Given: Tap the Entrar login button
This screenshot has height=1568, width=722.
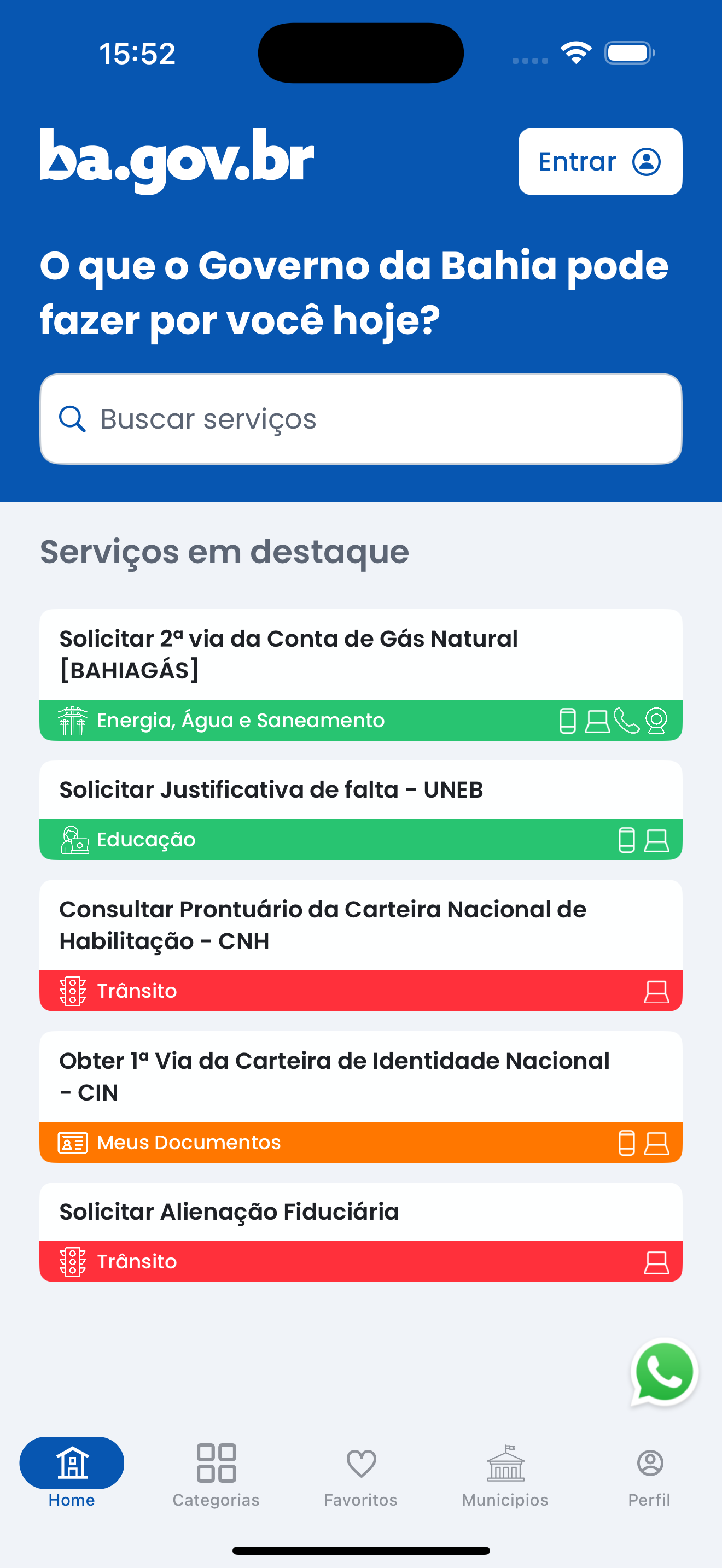Looking at the screenshot, I should pos(599,161).
